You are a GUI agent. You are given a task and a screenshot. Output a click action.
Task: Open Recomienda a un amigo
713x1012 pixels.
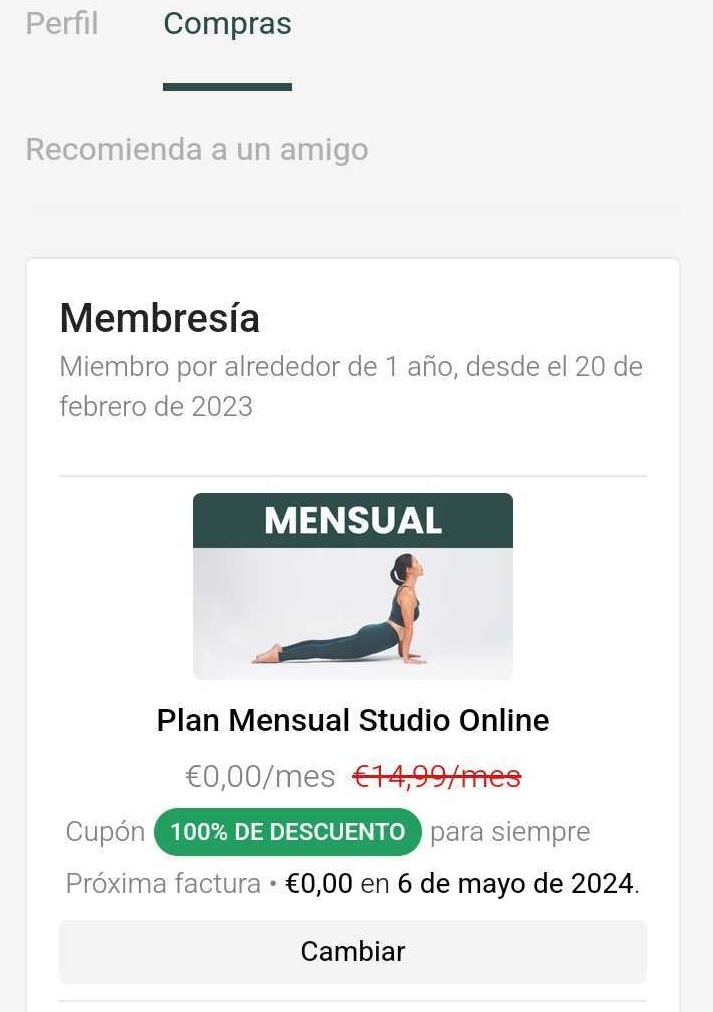[197, 150]
